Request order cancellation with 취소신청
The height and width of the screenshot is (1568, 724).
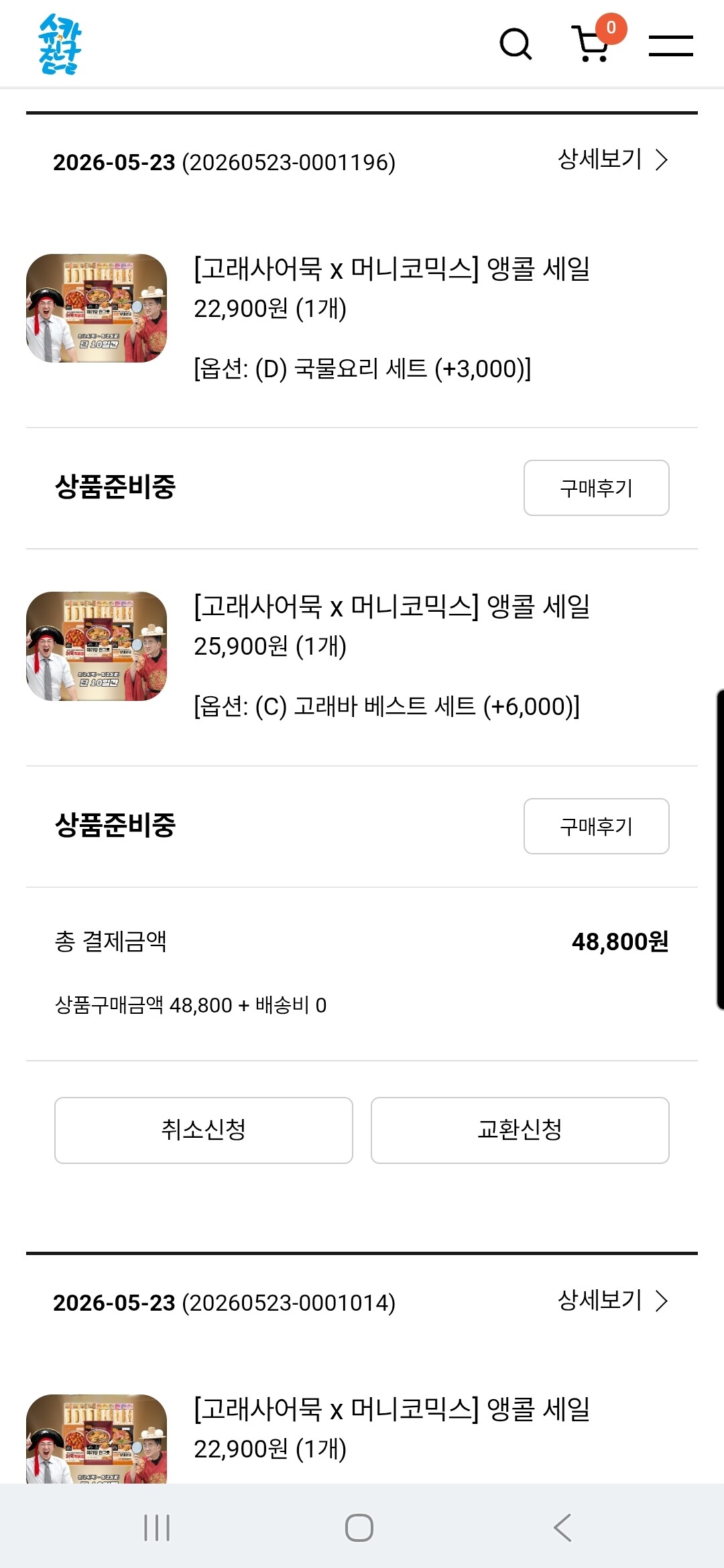pyautogui.click(x=204, y=1130)
